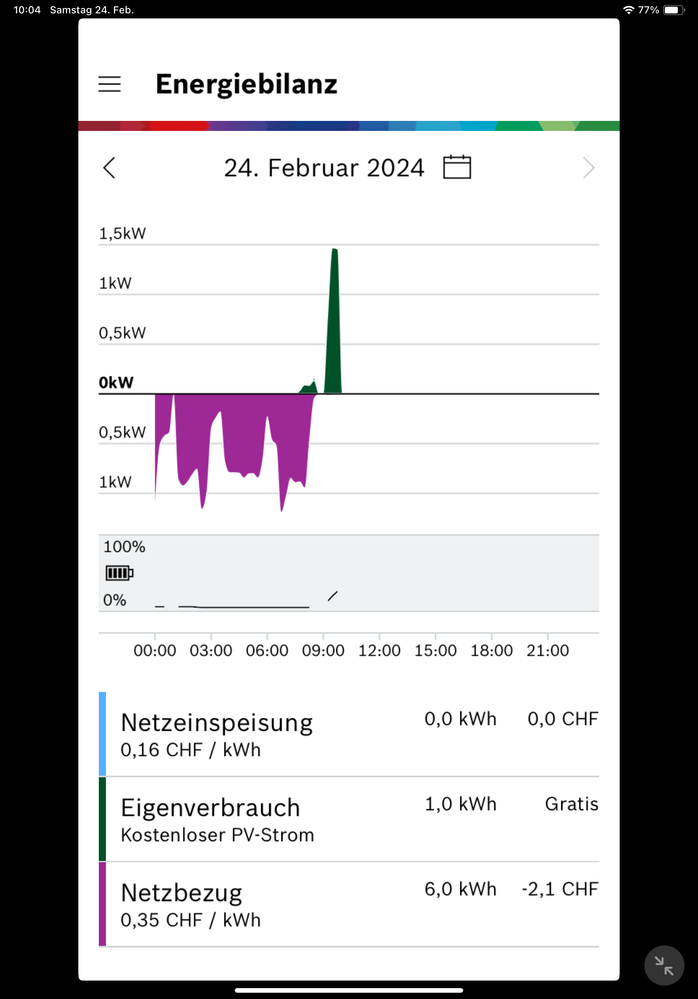Open the Netzeinspeisung details row
Viewport: 698px width, 999px height.
(x=349, y=734)
